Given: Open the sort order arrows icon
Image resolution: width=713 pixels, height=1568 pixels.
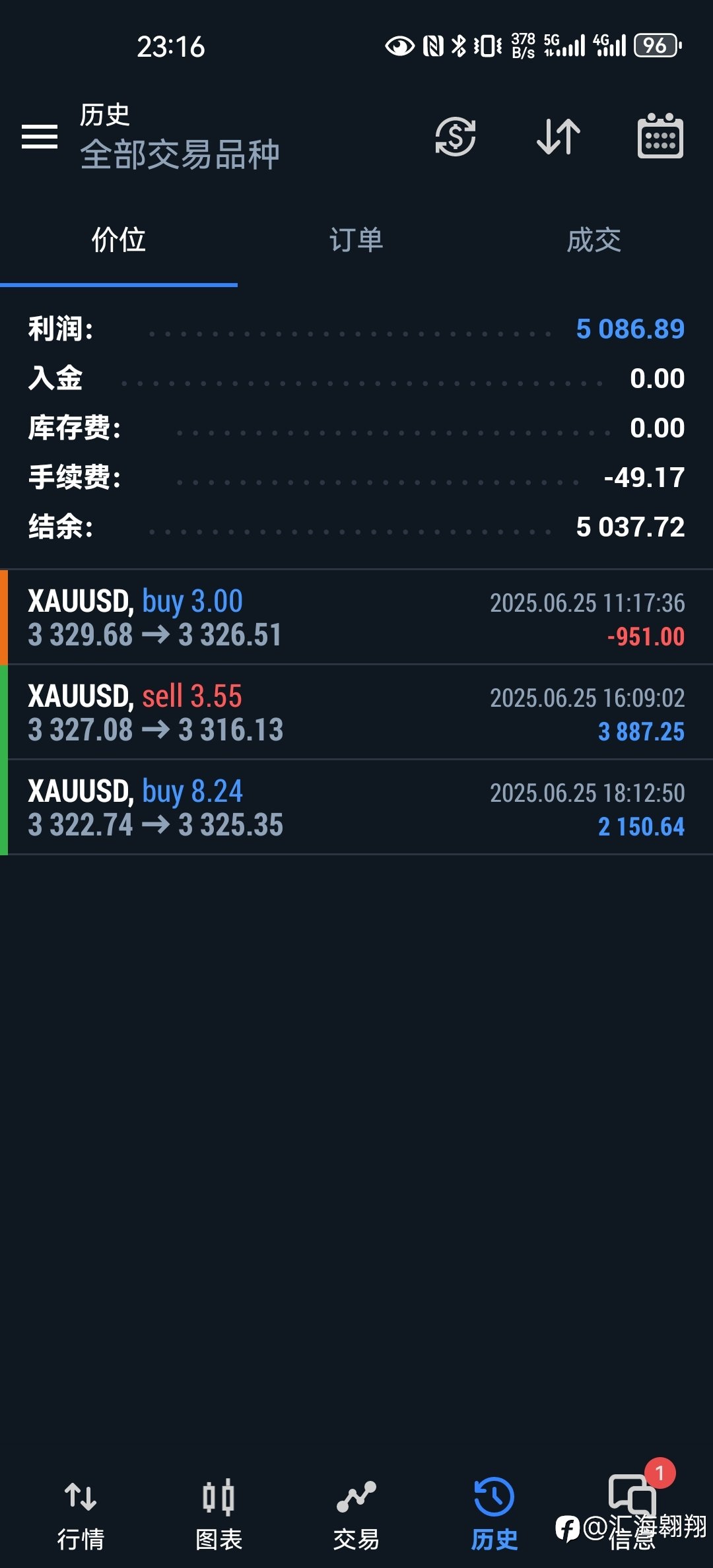Looking at the screenshot, I should point(559,137).
